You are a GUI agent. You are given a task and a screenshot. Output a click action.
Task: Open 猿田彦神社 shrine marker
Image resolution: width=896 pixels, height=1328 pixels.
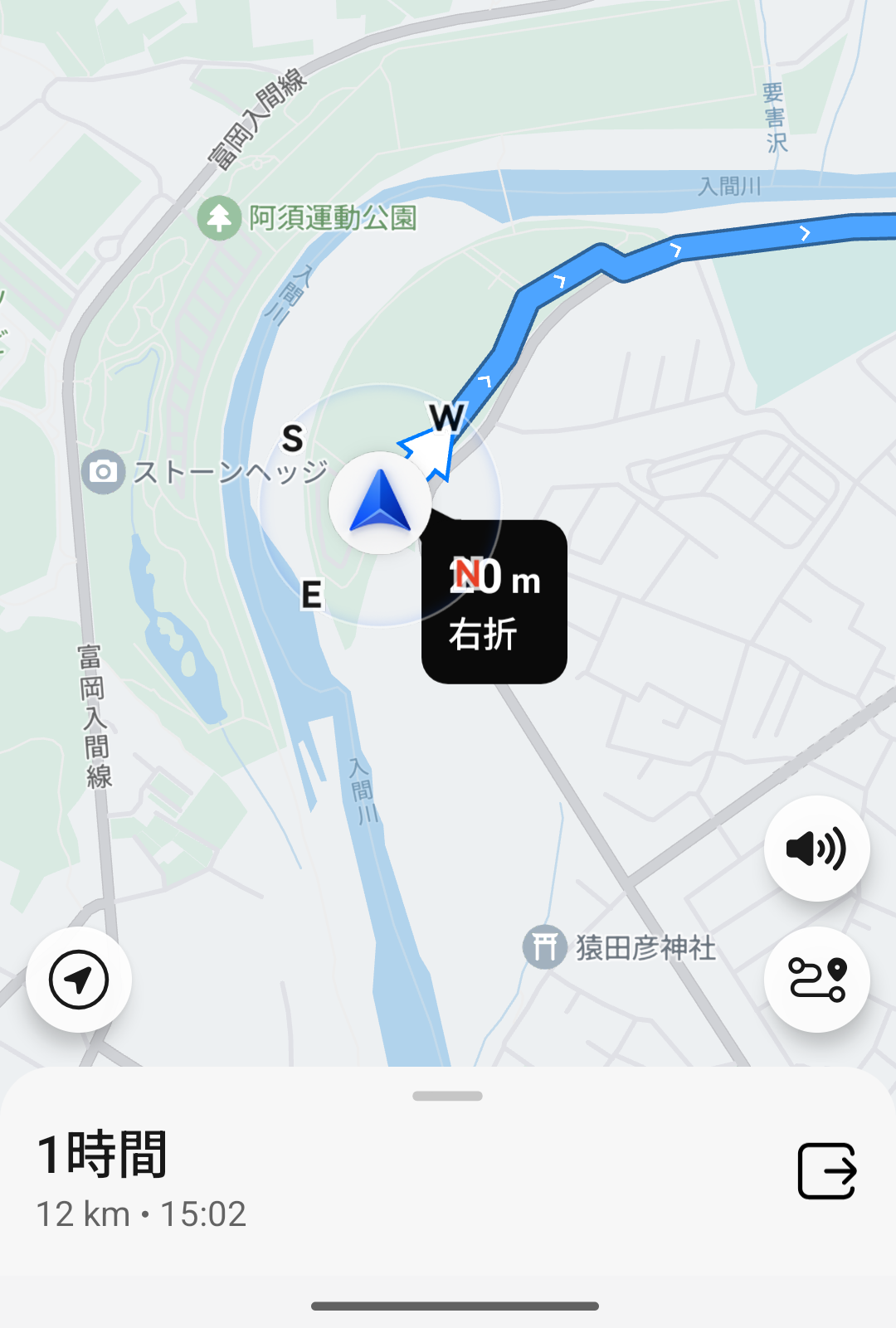click(544, 946)
